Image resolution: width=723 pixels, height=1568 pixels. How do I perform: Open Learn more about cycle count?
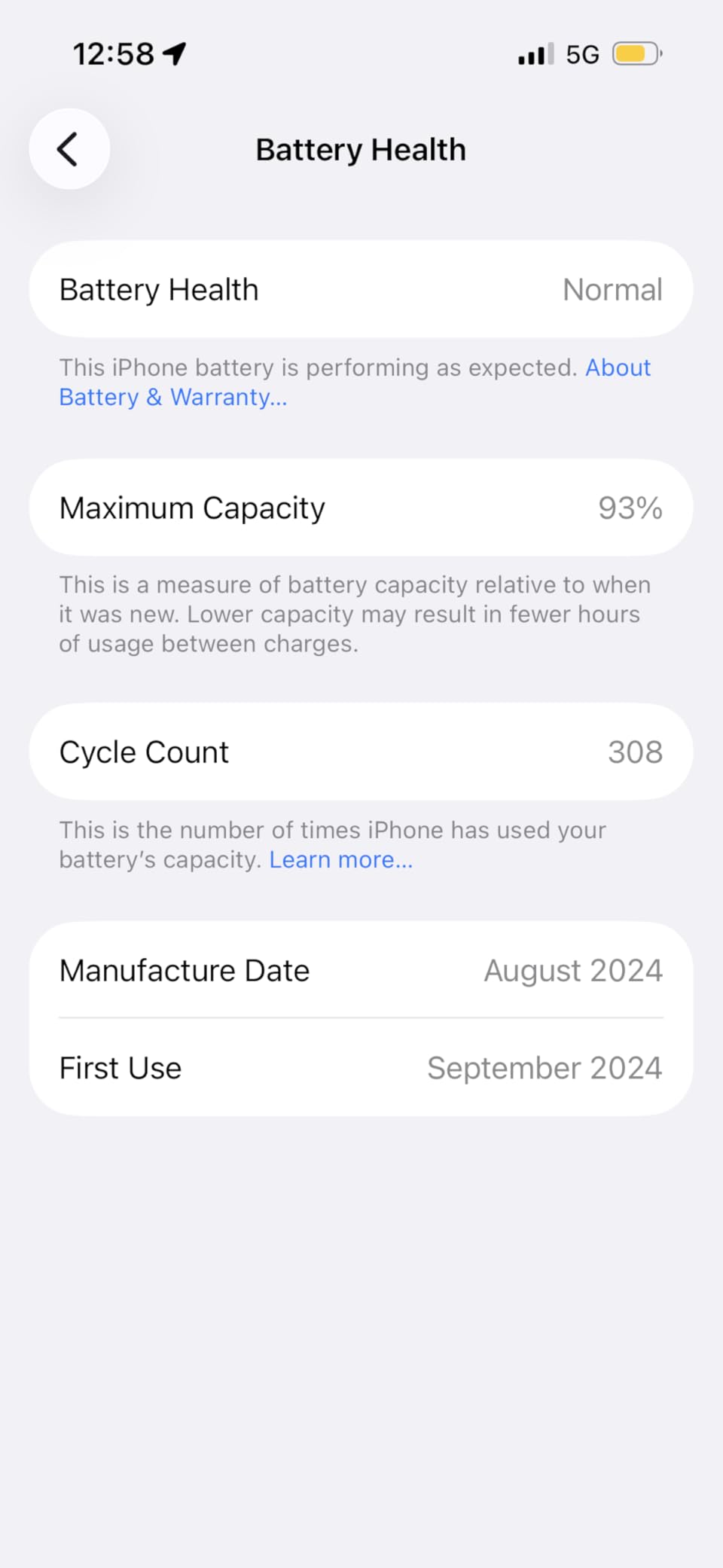tap(340, 859)
